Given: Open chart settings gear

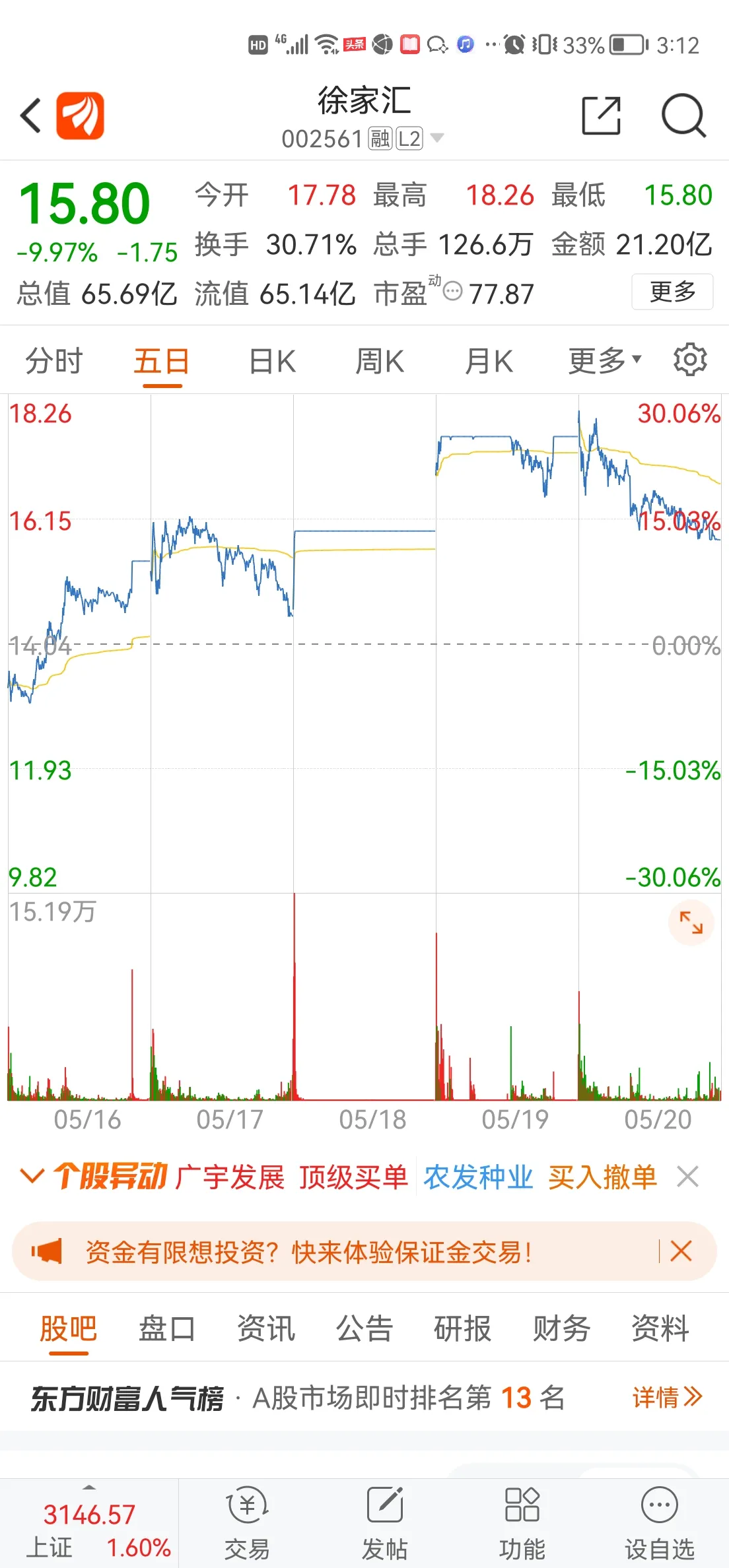Looking at the screenshot, I should pyautogui.click(x=690, y=360).
